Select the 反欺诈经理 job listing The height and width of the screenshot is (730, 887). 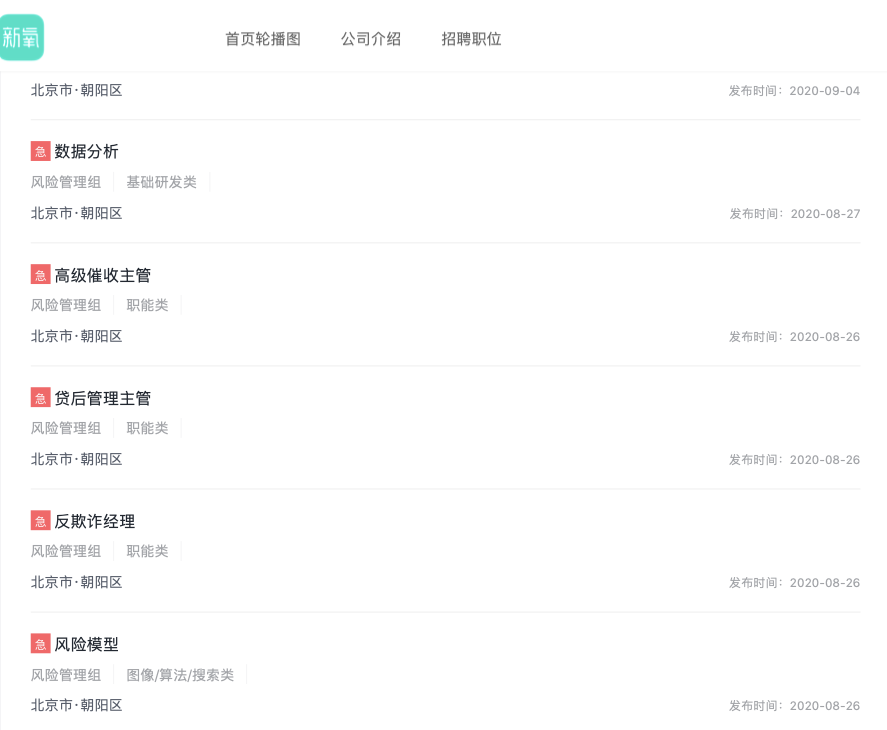[x=94, y=521]
